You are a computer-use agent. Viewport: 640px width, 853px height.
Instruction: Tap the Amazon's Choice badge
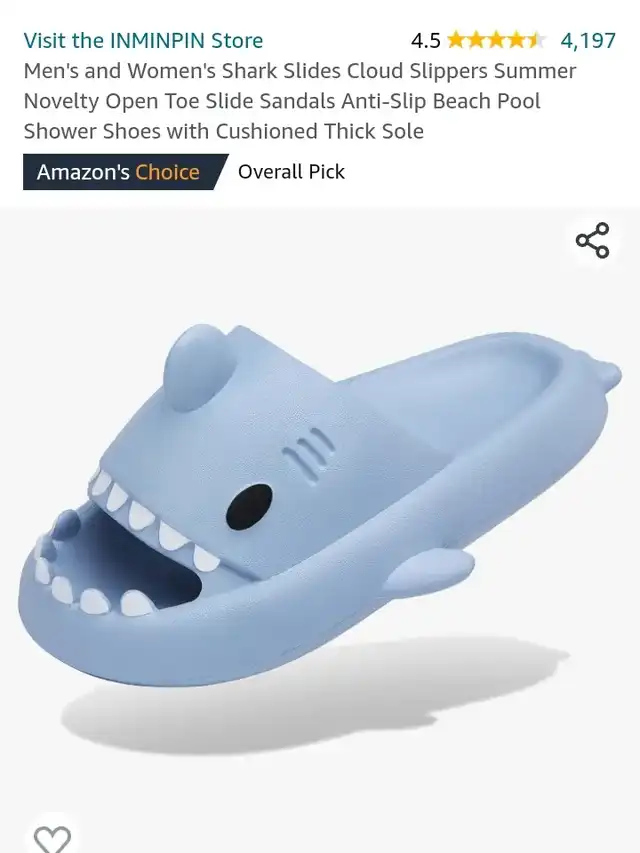pos(118,172)
